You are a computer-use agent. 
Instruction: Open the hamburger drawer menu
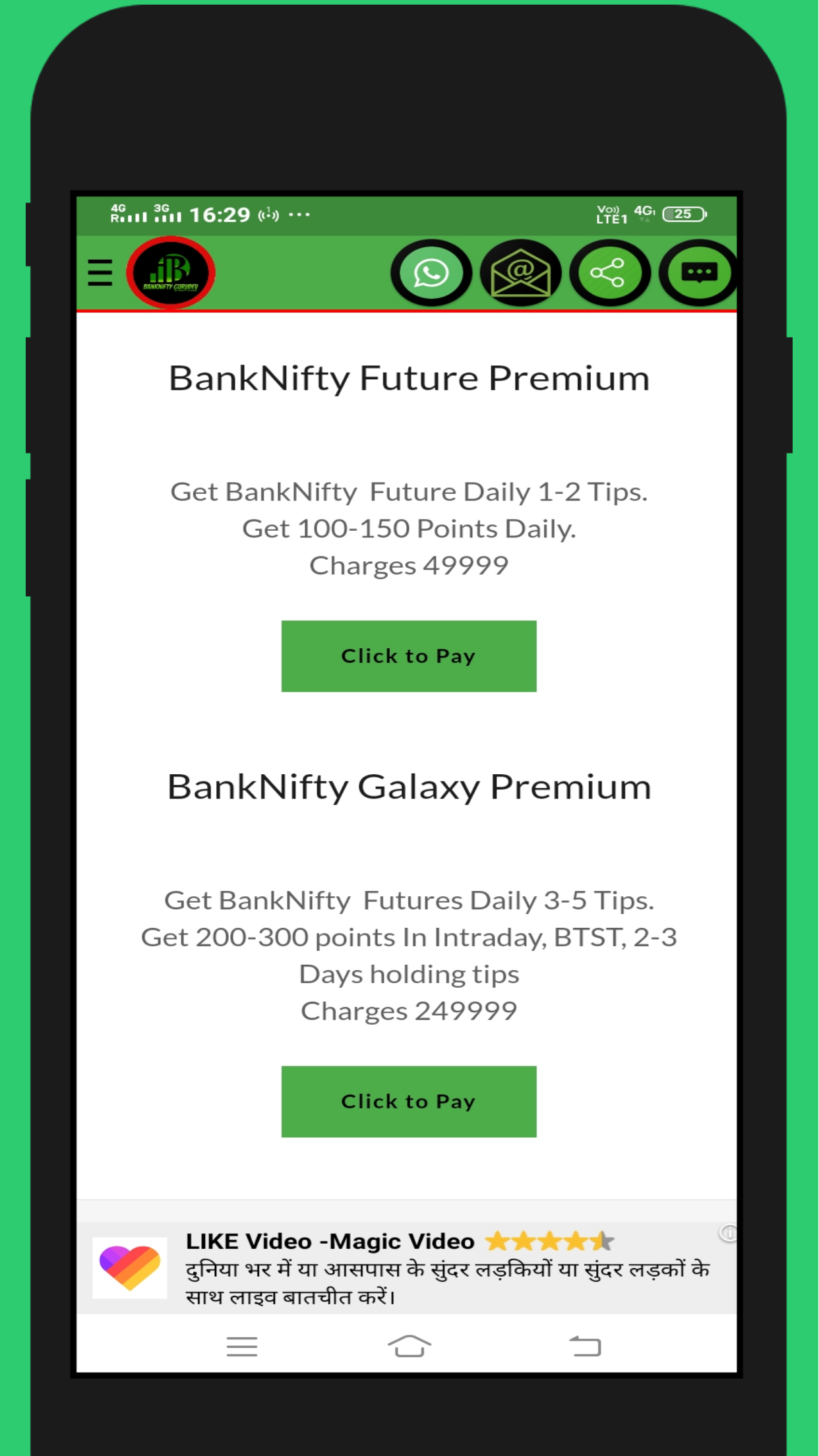[x=100, y=273]
